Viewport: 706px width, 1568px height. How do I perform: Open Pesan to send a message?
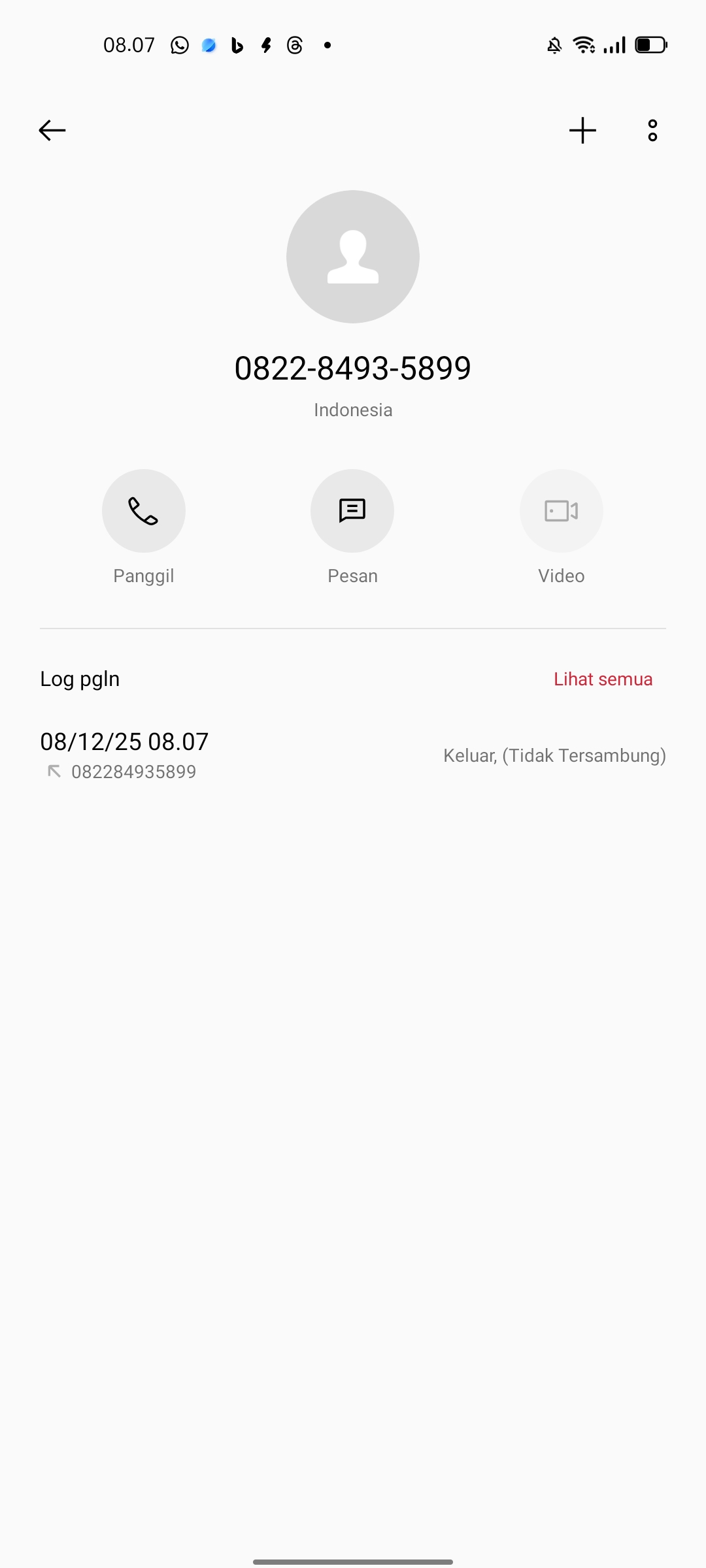(352, 511)
